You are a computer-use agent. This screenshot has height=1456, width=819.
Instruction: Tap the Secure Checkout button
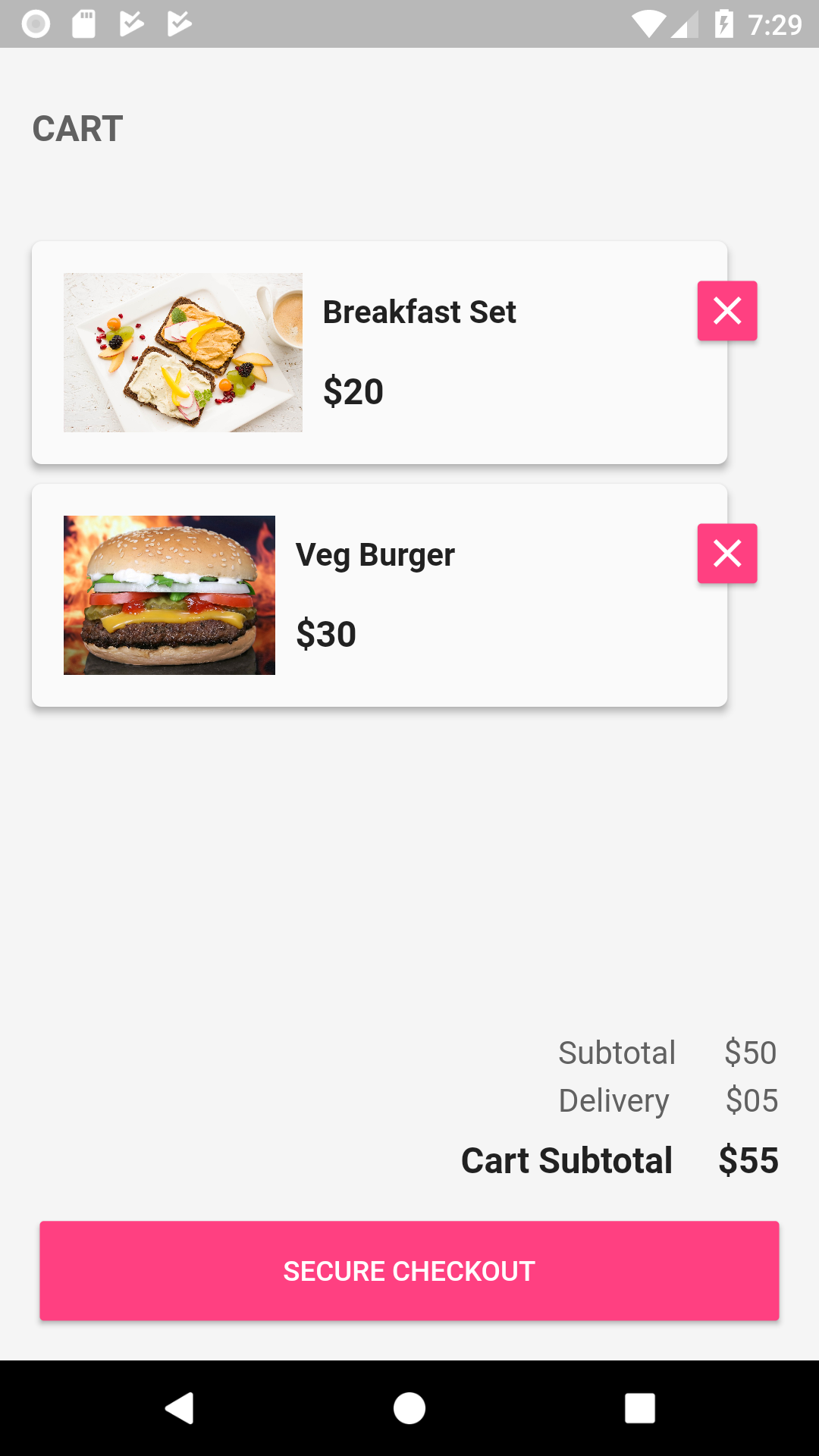409,1271
